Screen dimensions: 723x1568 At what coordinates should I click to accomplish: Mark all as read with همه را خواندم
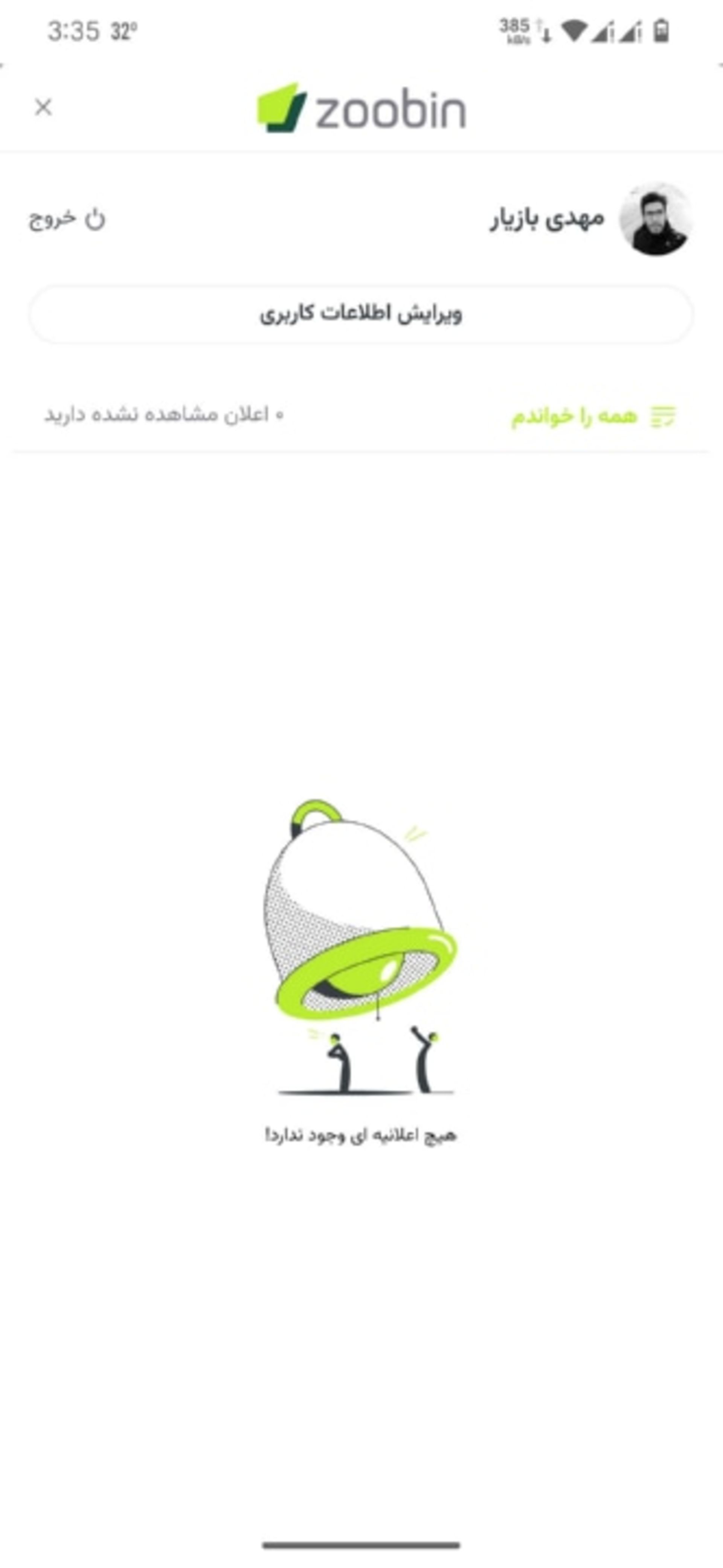pyautogui.click(x=593, y=417)
